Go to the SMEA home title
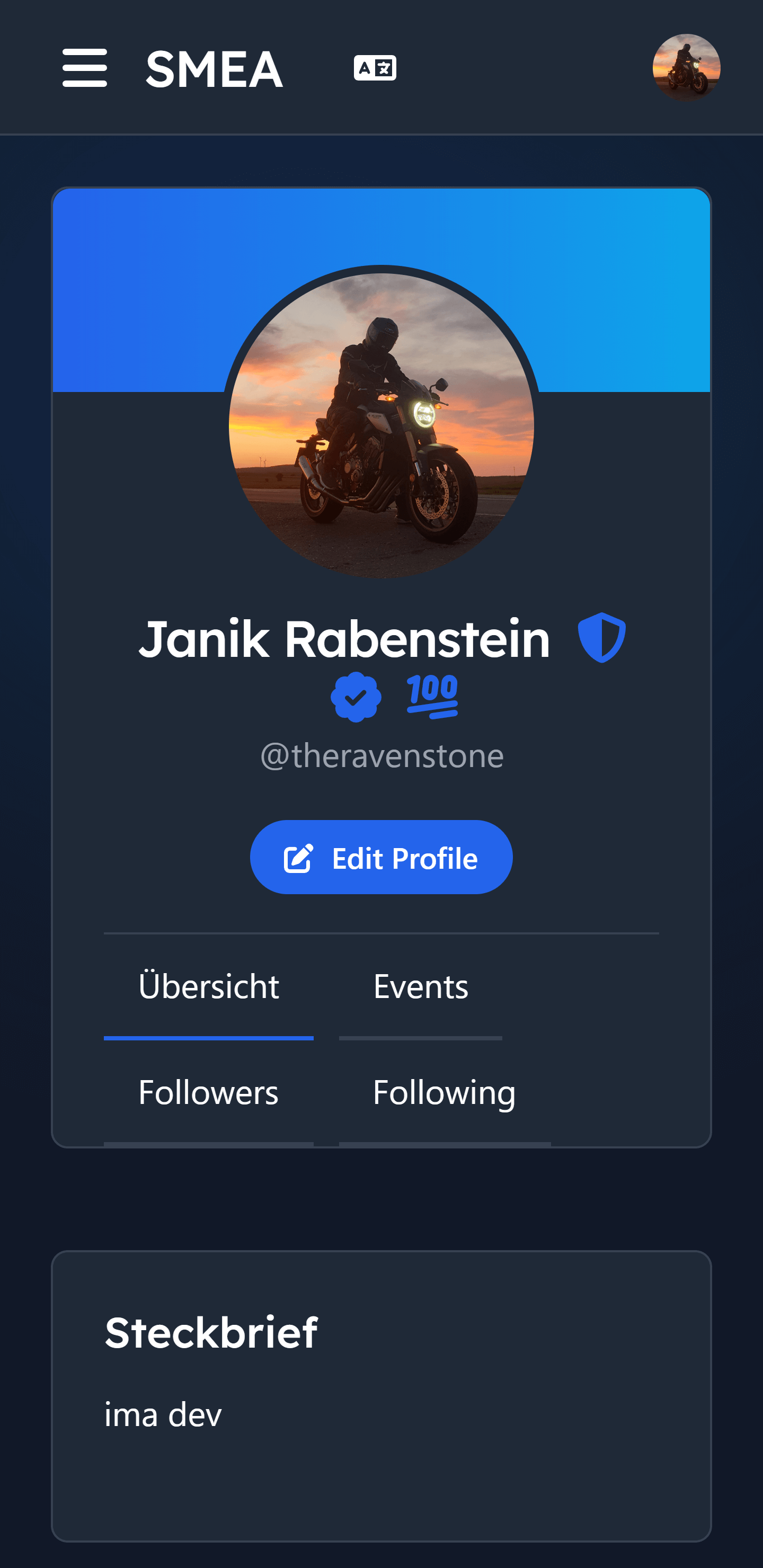 (215, 69)
